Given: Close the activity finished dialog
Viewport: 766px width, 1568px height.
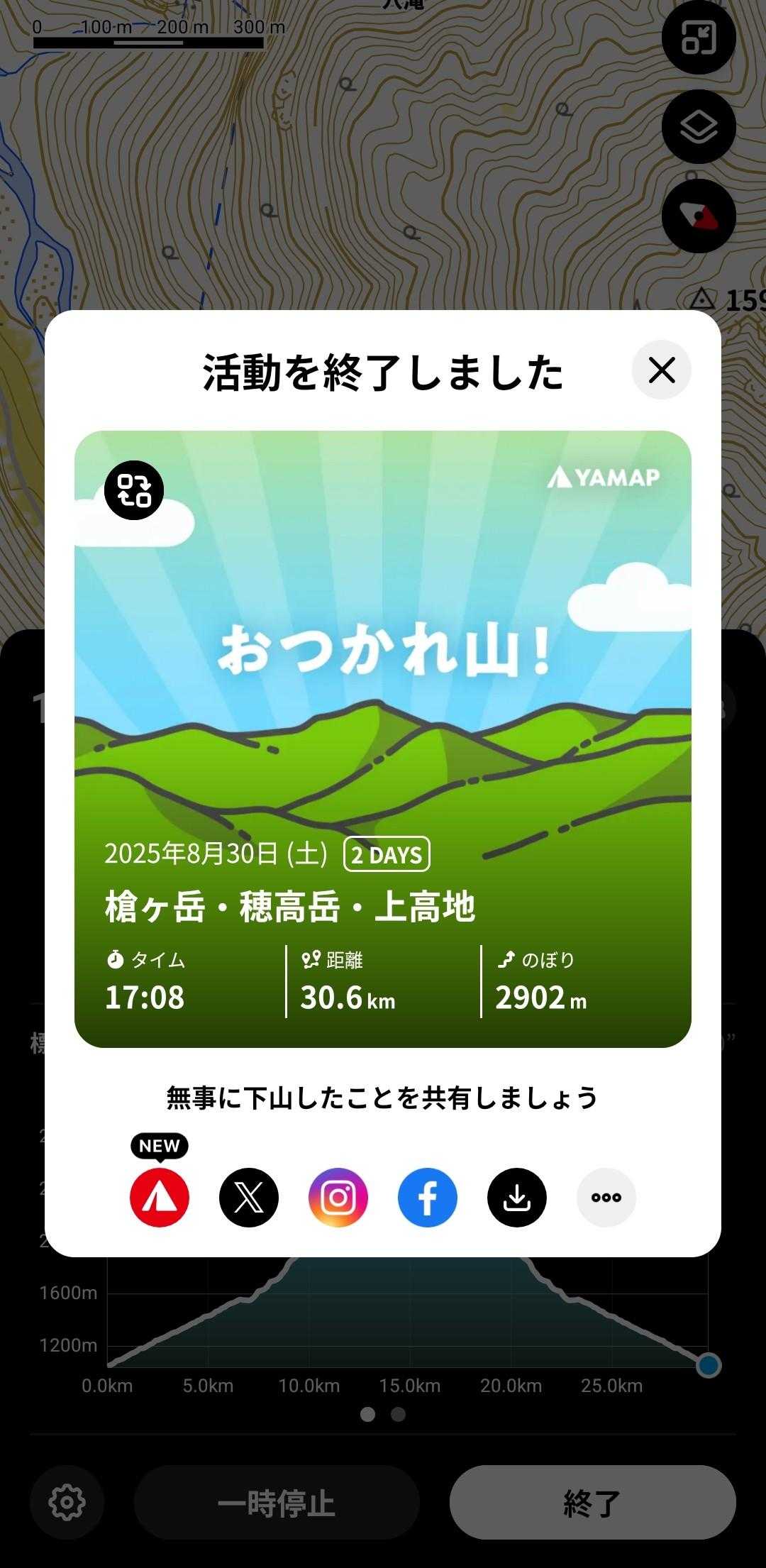Looking at the screenshot, I should (x=661, y=370).
